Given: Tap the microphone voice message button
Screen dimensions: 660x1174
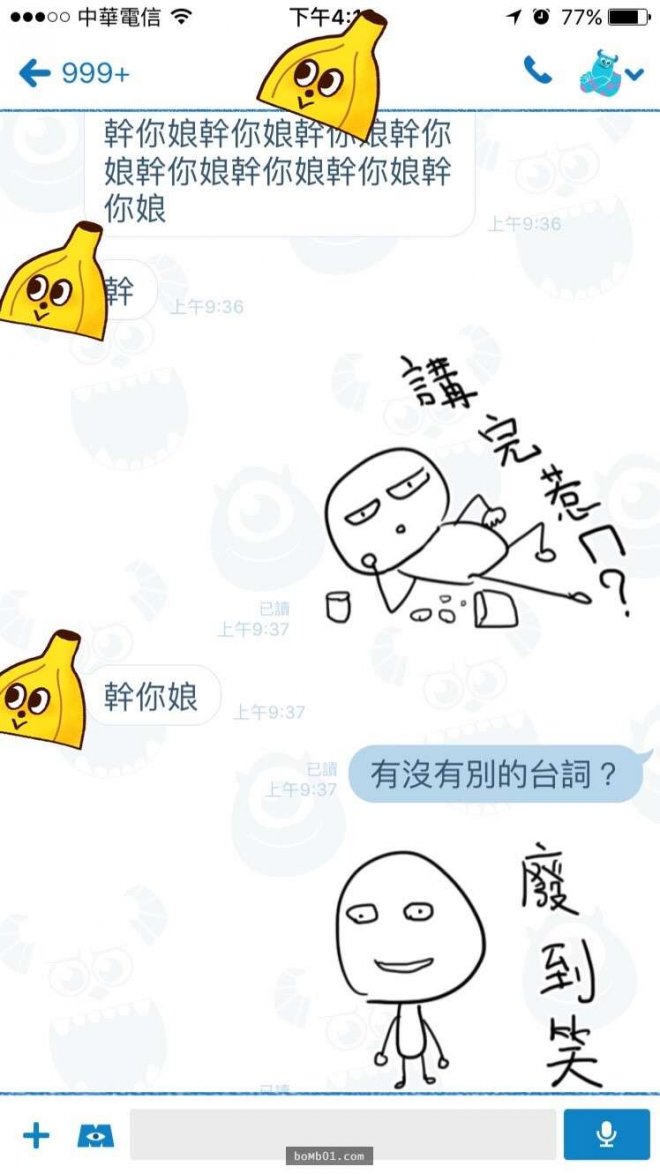Looking at the screenshot, I should click(606, 1134).
